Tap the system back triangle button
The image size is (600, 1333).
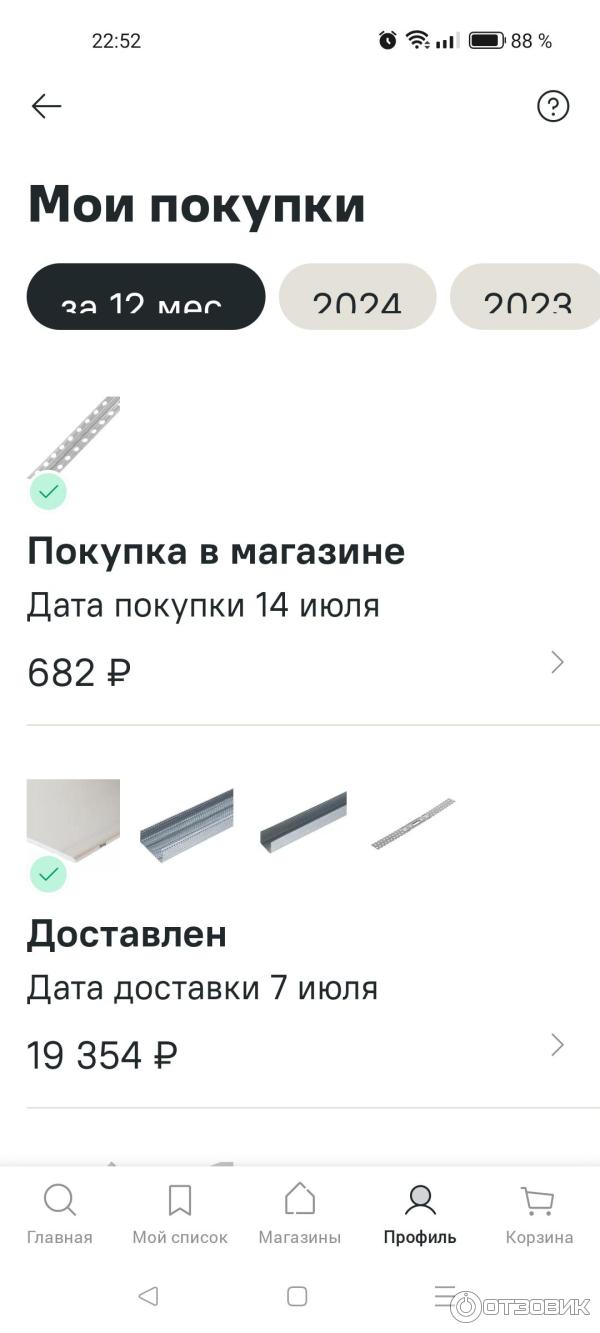point(148,1296)
